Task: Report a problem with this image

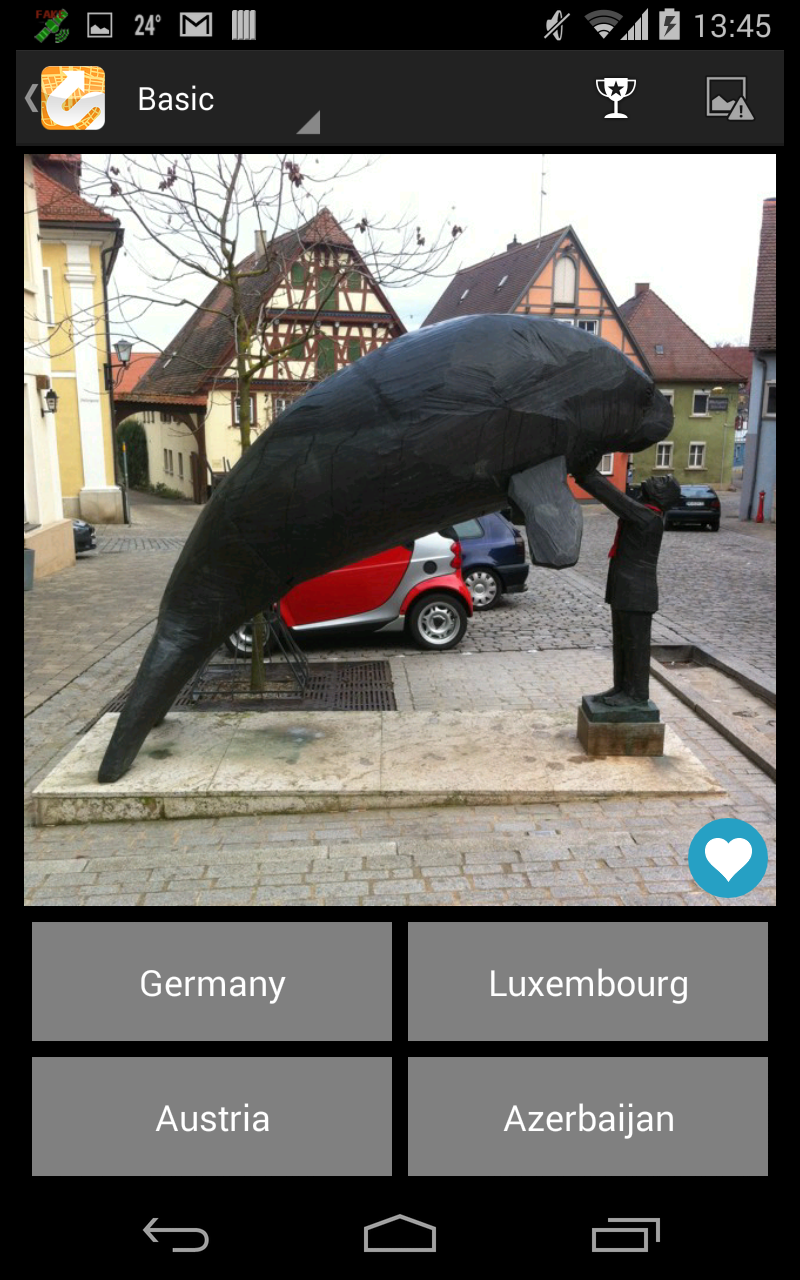Action: [x=729, y=98]
